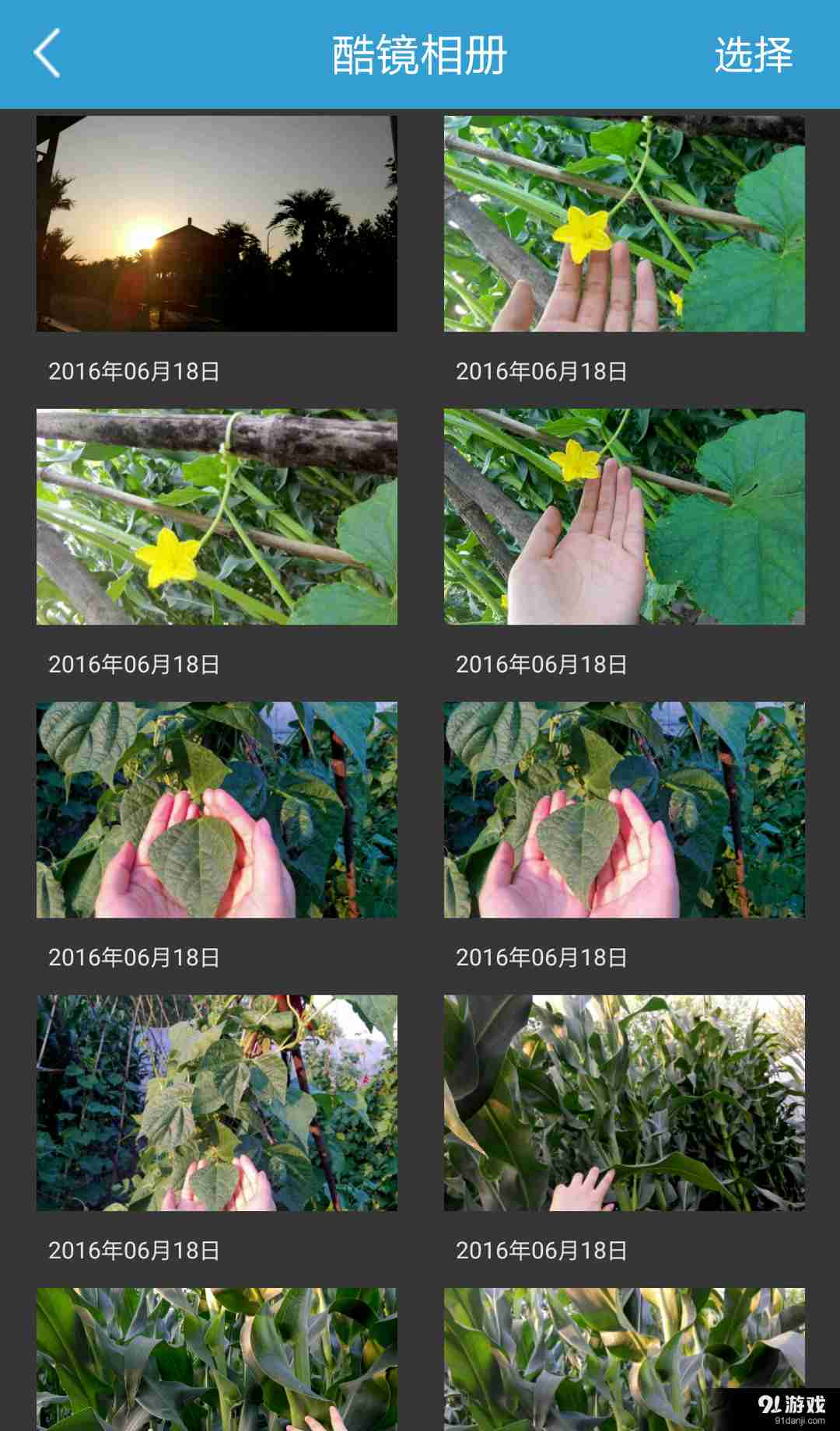
Task: Open the open palm beside the yellow flower photo
Action: coord(624,517)
